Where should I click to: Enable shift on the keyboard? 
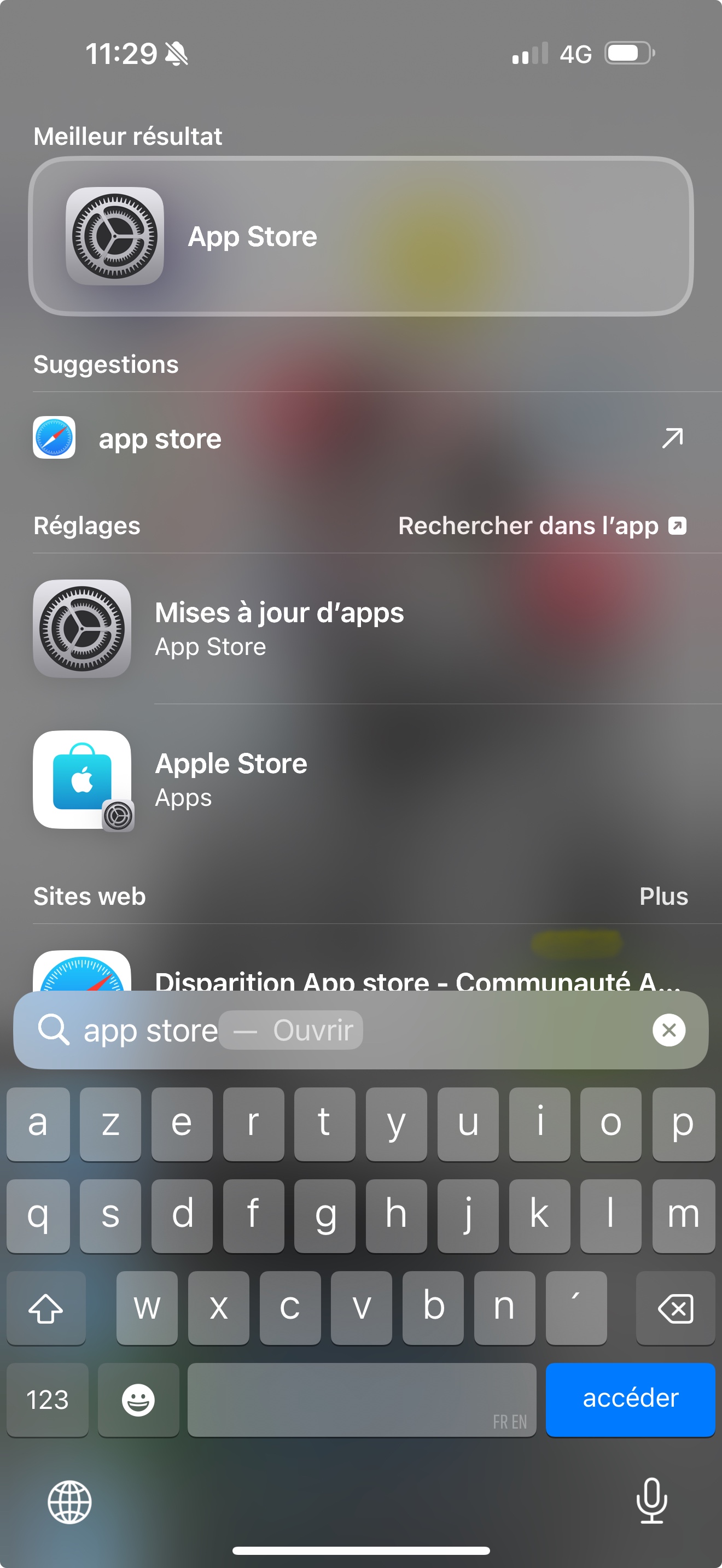45,1308
